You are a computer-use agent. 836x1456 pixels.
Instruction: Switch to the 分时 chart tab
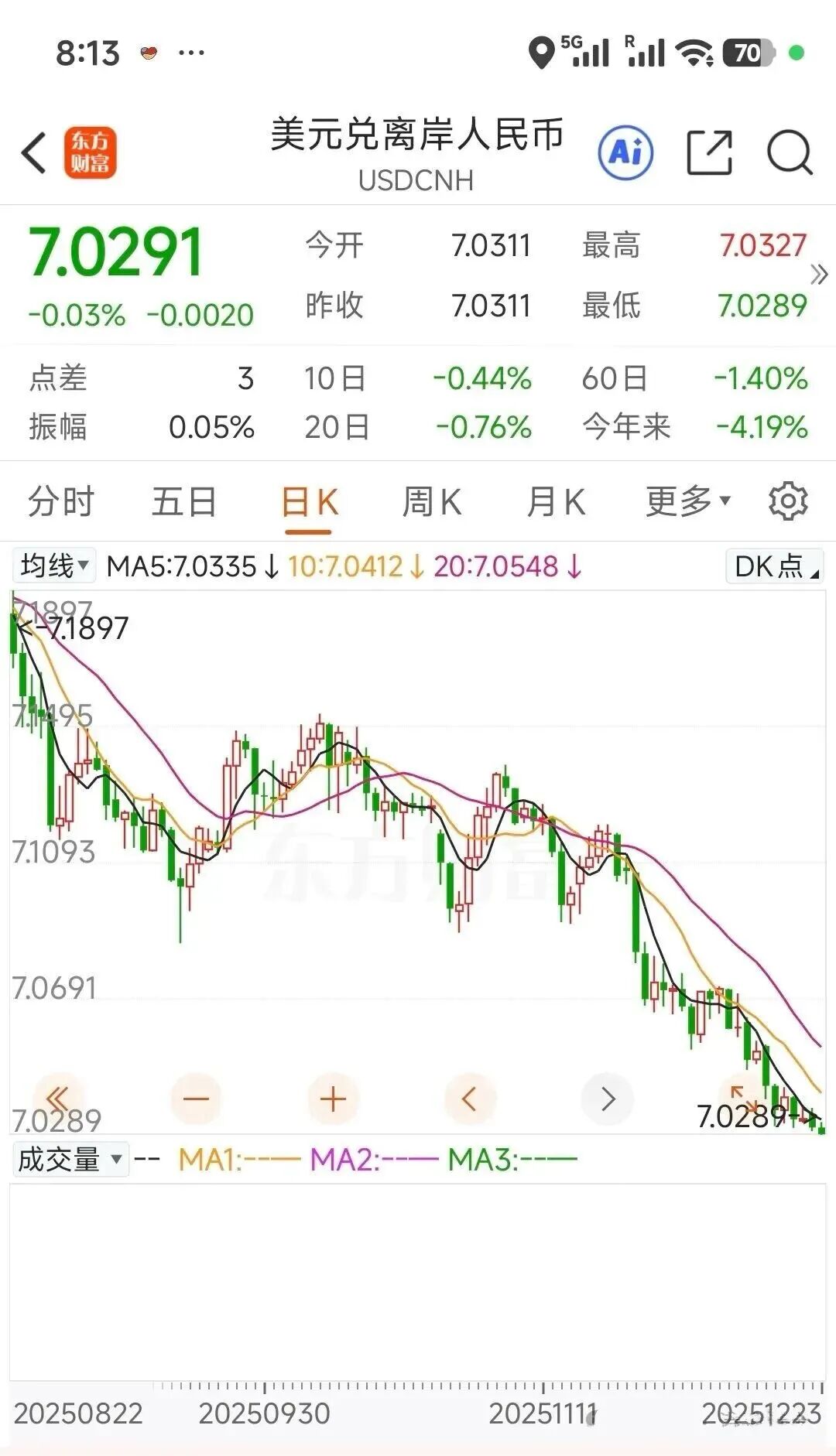point(60,502)
